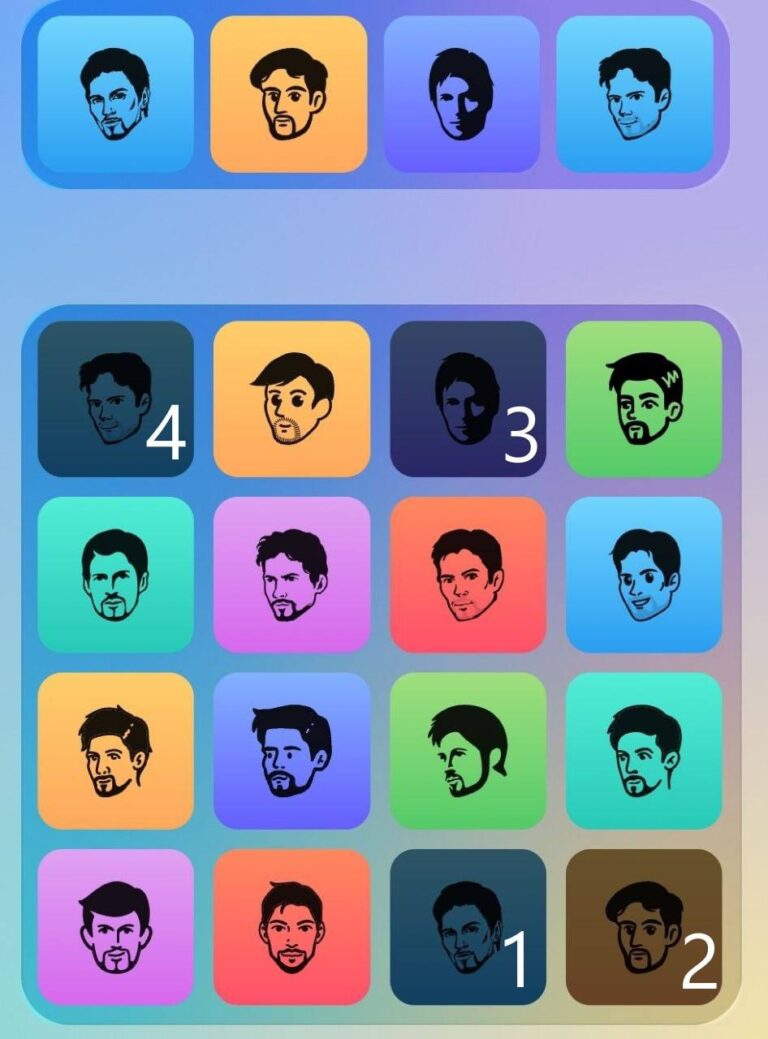
Task: Choose the teal tile with front-facing face
Action: coord(115,575)
